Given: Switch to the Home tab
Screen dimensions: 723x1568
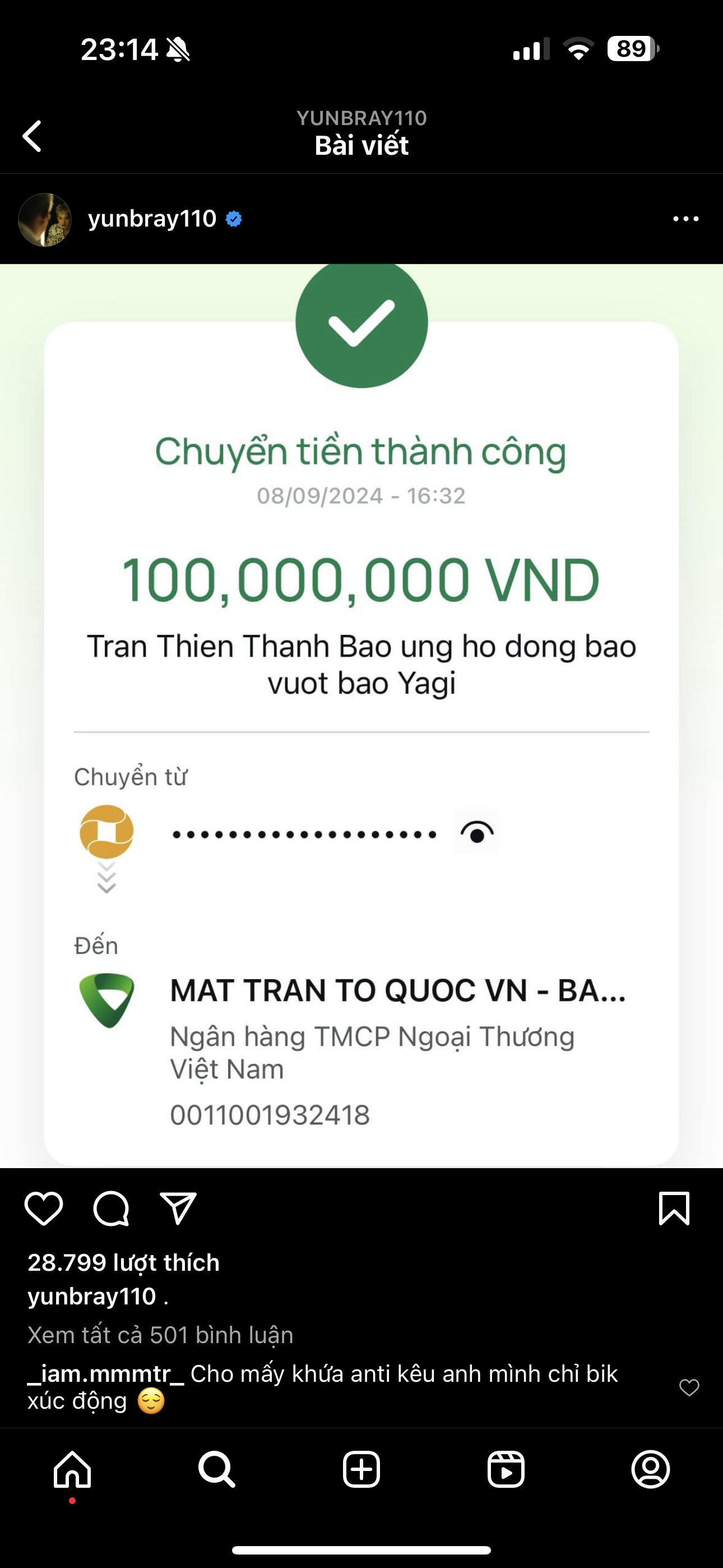Looking at the screenshot, I should [72, 1469].
